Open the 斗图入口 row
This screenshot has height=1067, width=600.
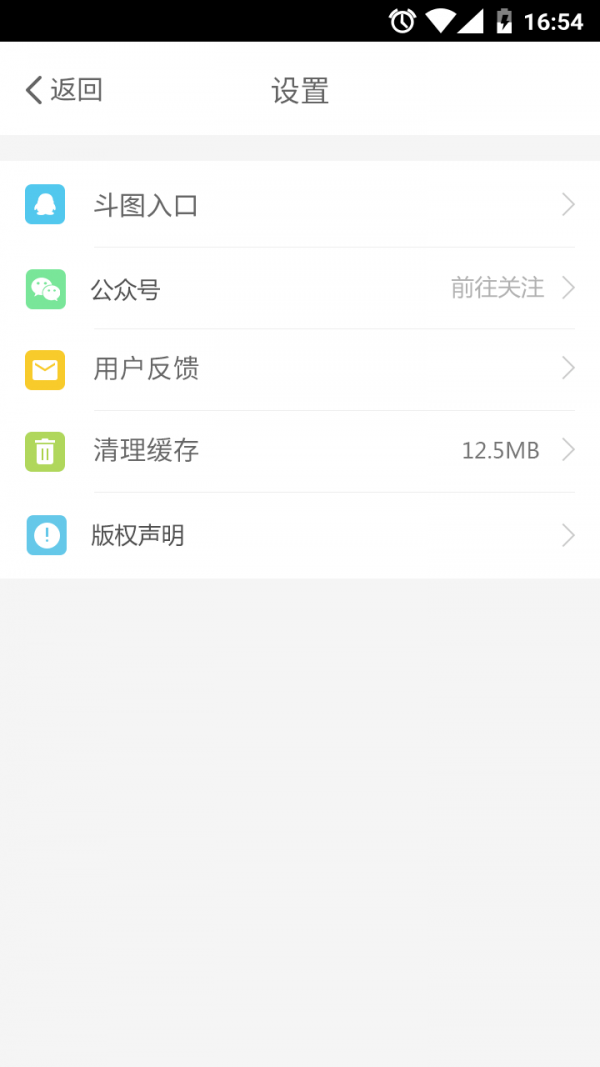pos(300,206)
